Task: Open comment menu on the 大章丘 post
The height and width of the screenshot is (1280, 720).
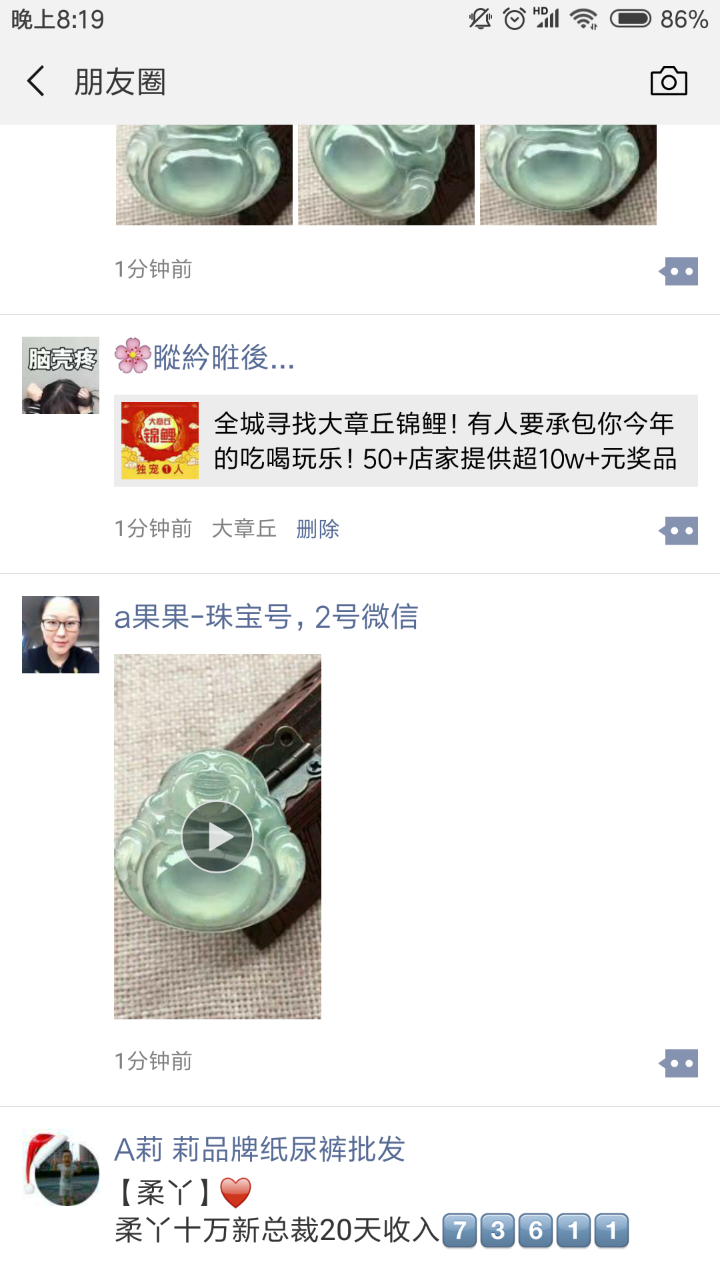Action: [x=679, y=530]
